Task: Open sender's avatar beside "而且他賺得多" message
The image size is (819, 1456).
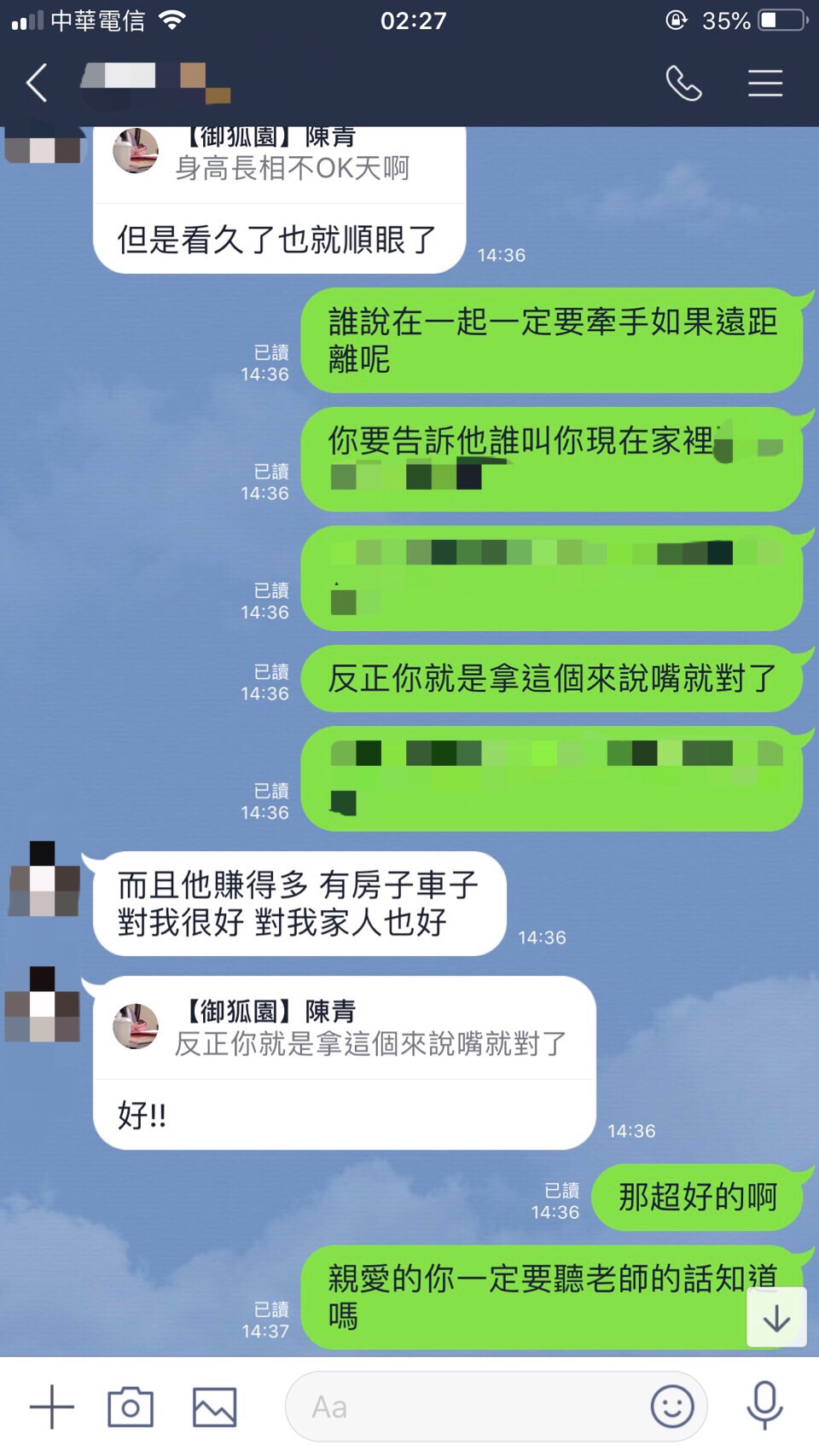Action: 44,879
